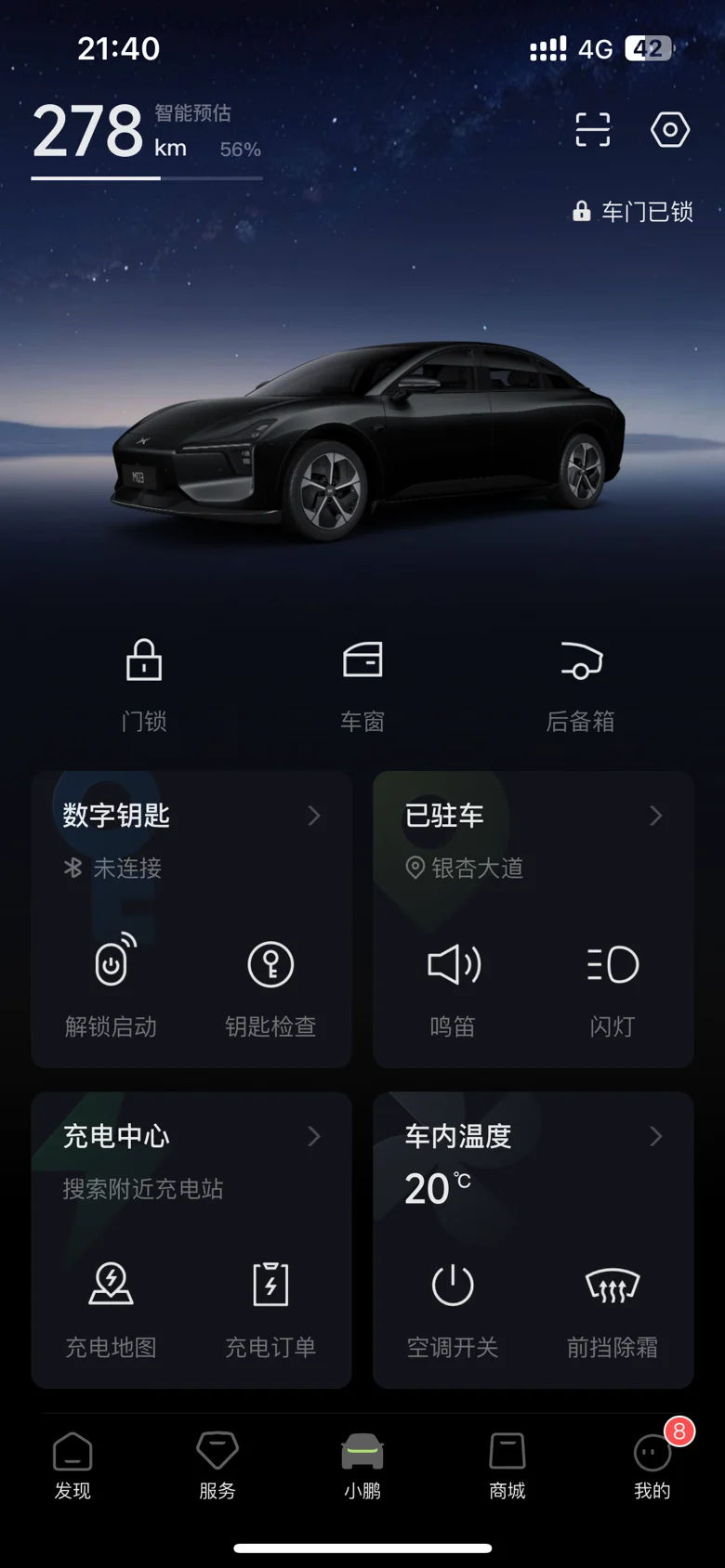Open the 数字钥匙 card

(x=191, y=816)
